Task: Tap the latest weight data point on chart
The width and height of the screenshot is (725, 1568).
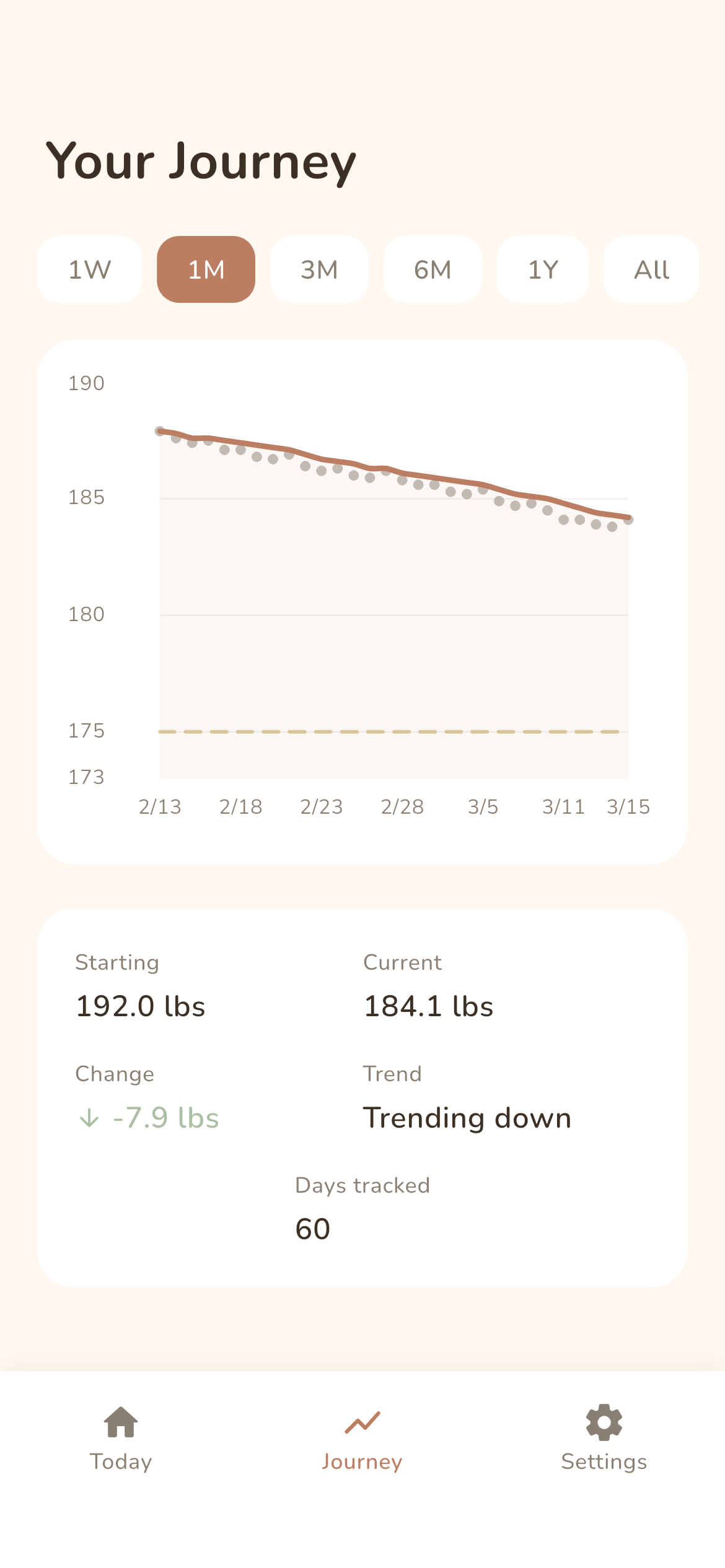Action: (x=628, y=518)
